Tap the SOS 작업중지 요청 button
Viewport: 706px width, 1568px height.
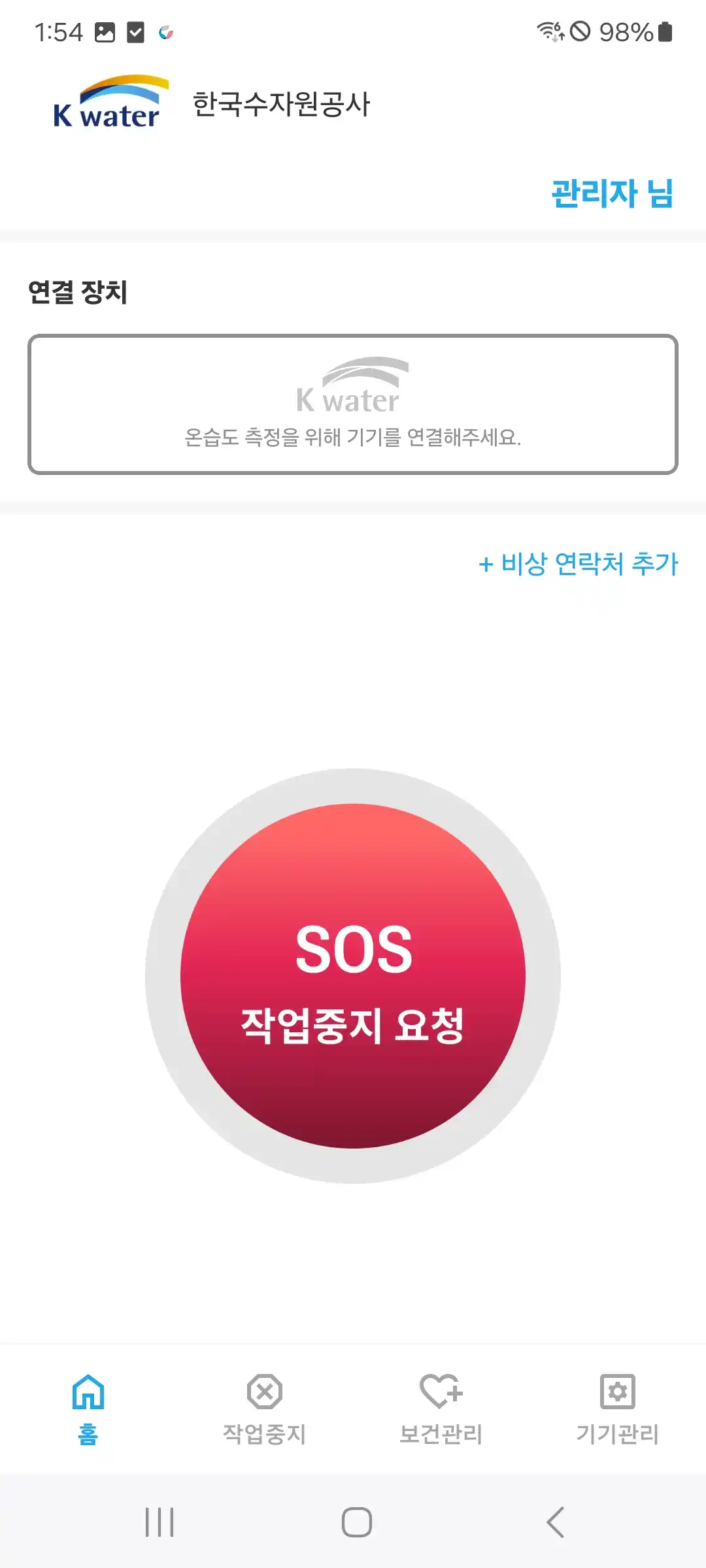coord(353,975)
